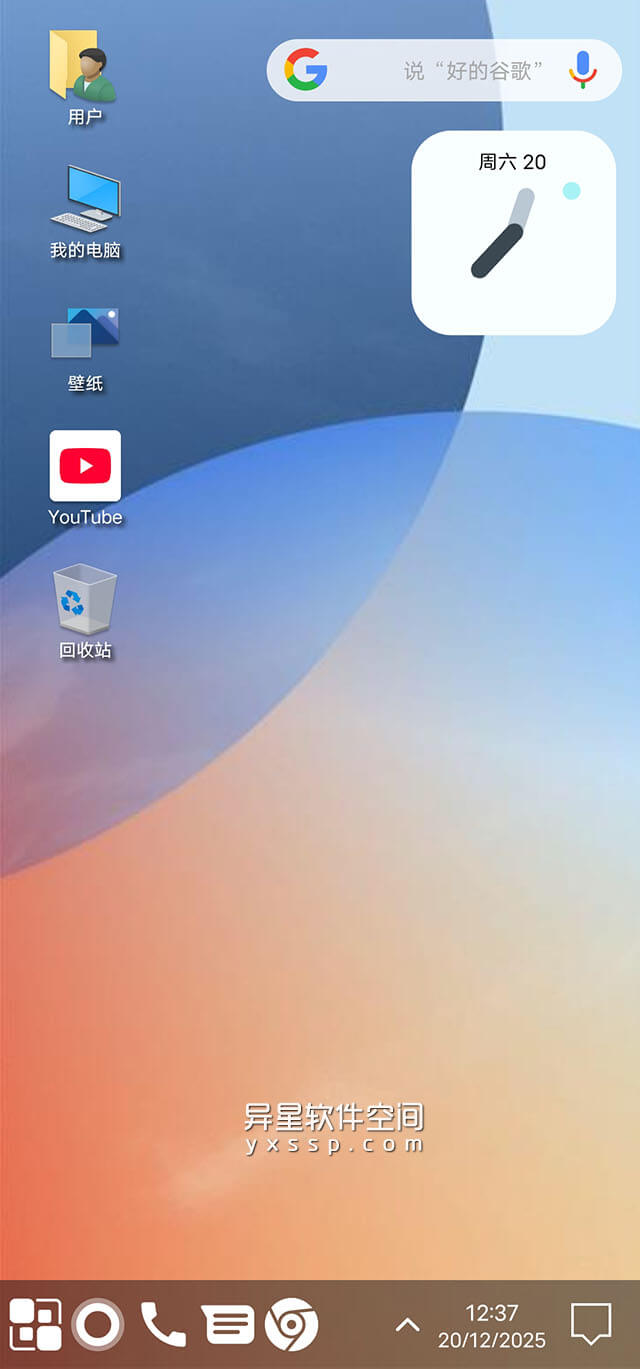
Task: Start Google voice search microphone
Action: (582, 70)
